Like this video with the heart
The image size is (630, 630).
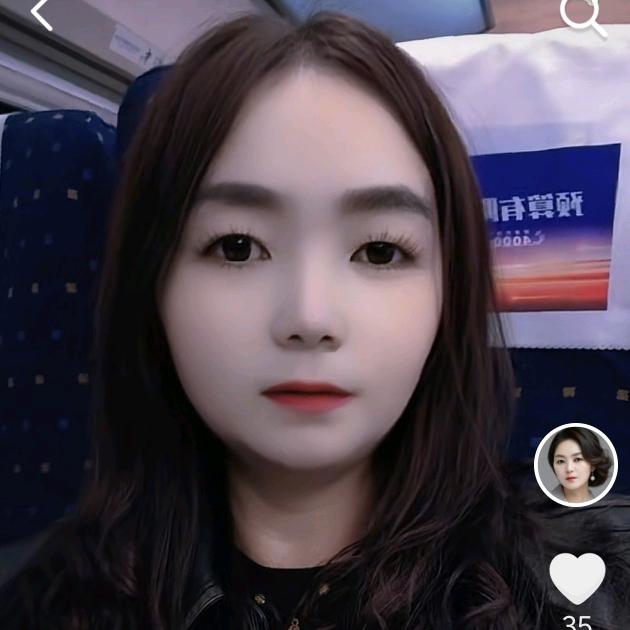(577, 577)
